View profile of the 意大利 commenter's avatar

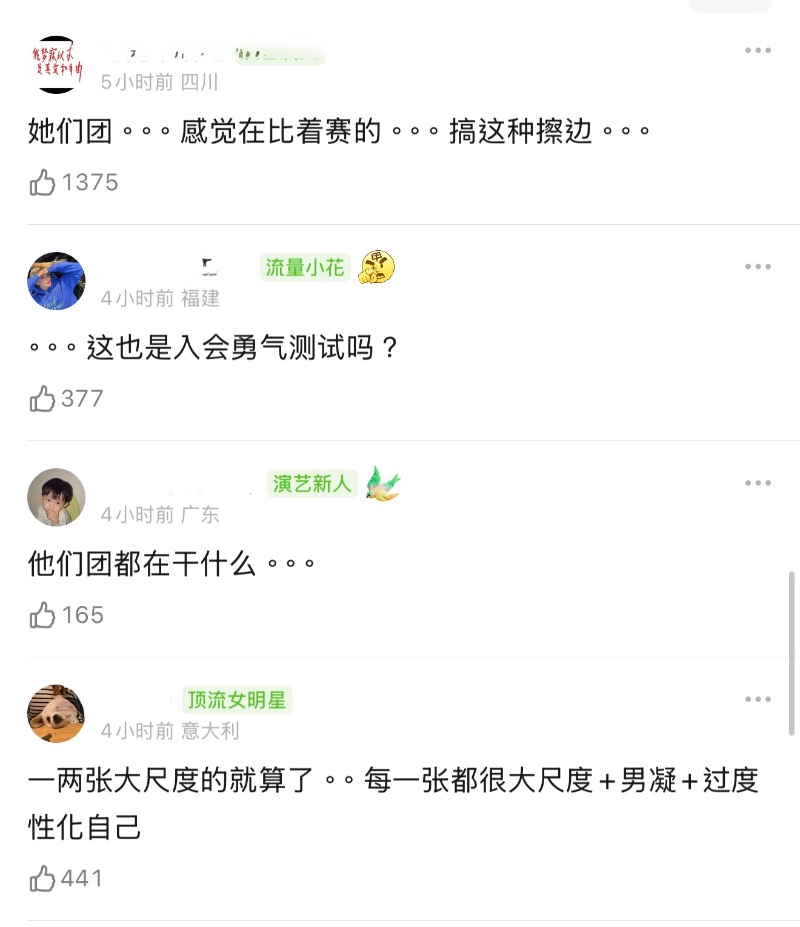(x=56, y=714)
